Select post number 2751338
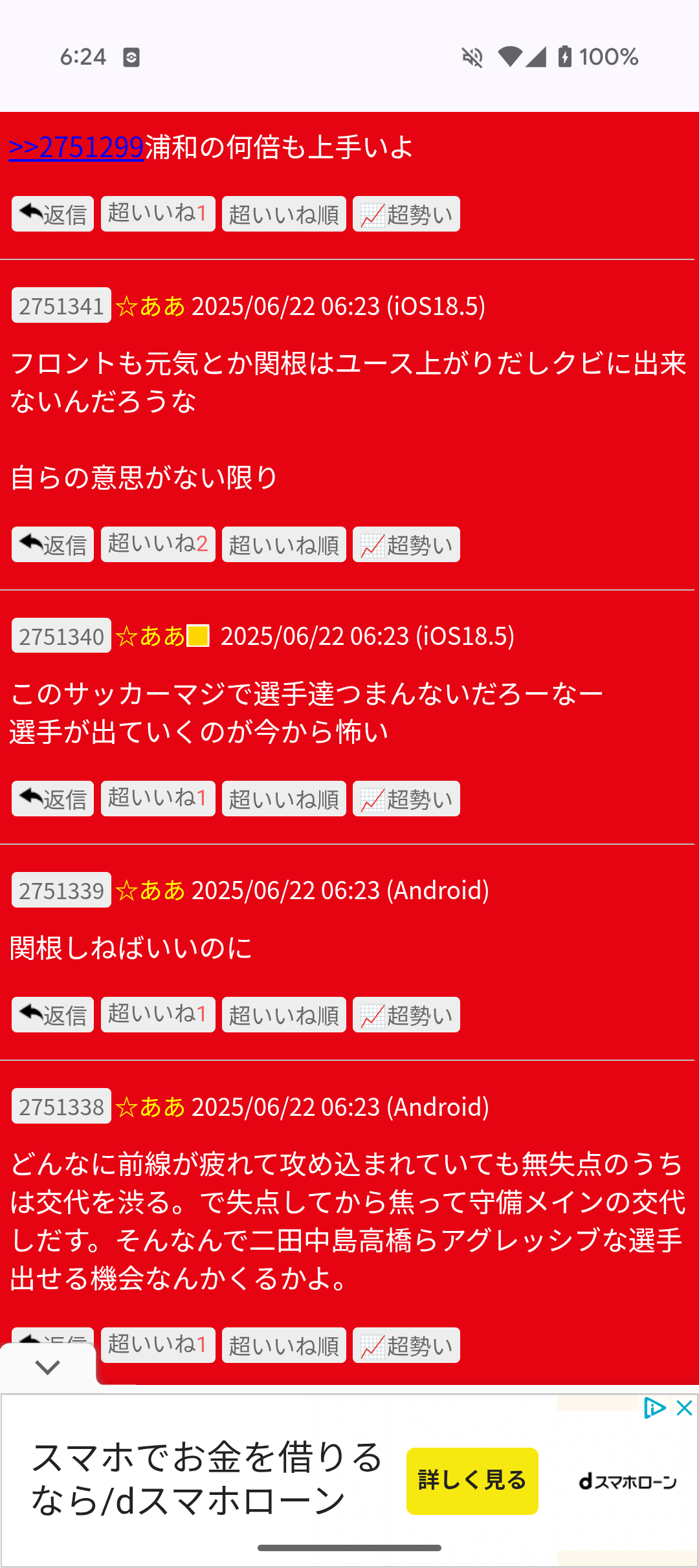This screenshot has width=699, height=1568. pyautogui.click(x=61, y=1106)
